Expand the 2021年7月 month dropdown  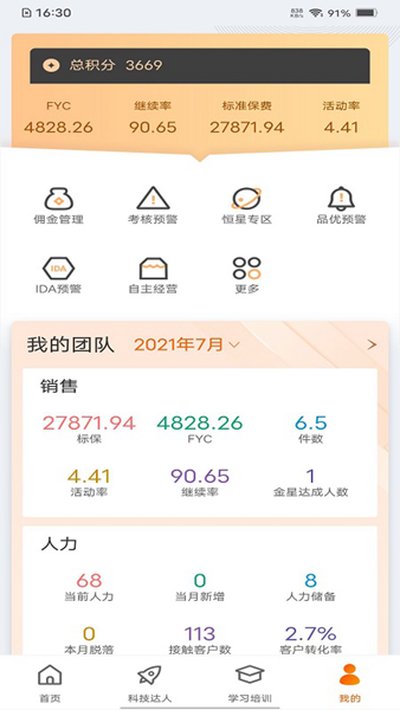(187, 345)
